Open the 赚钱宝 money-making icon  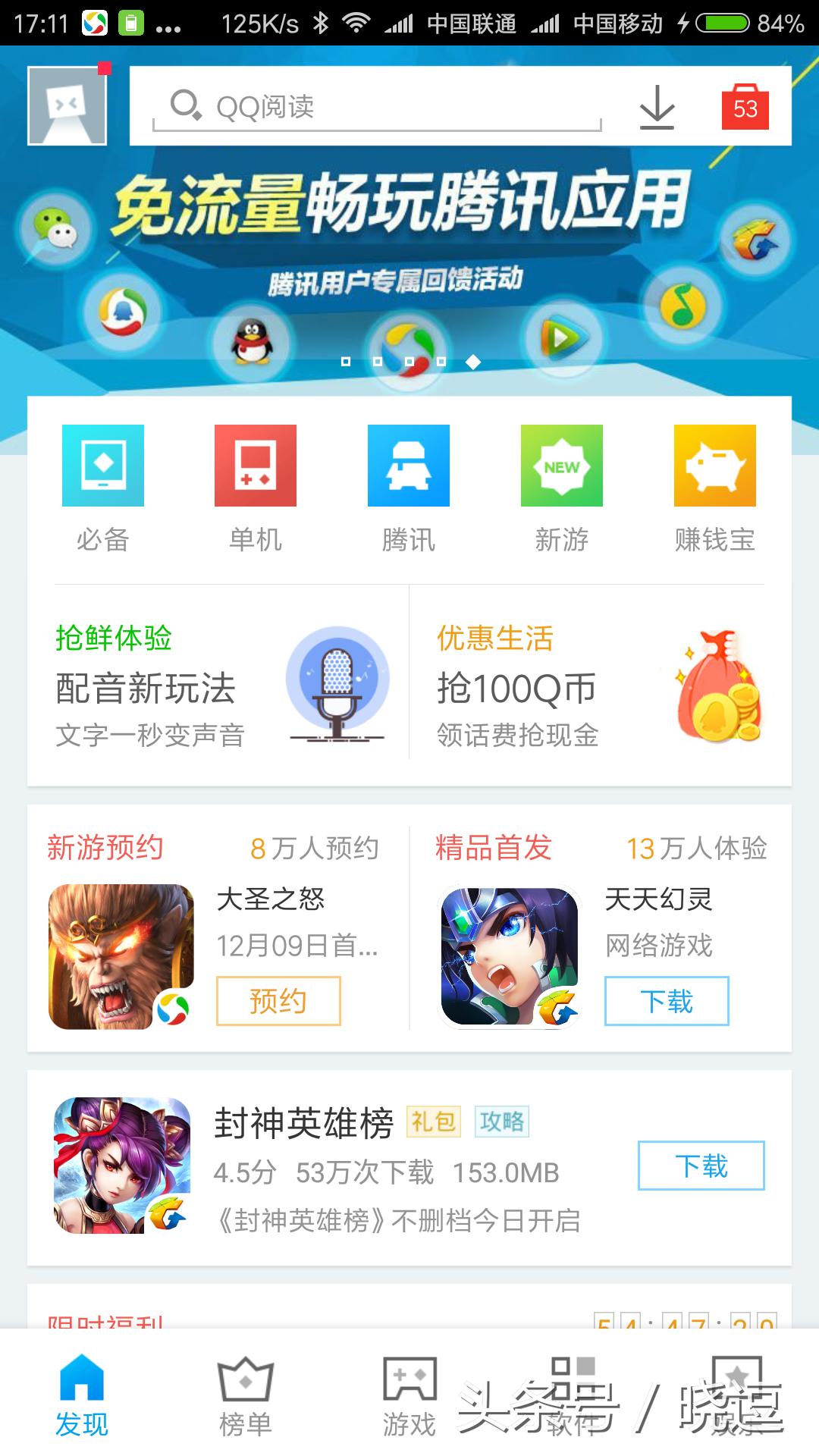point(713,466)
